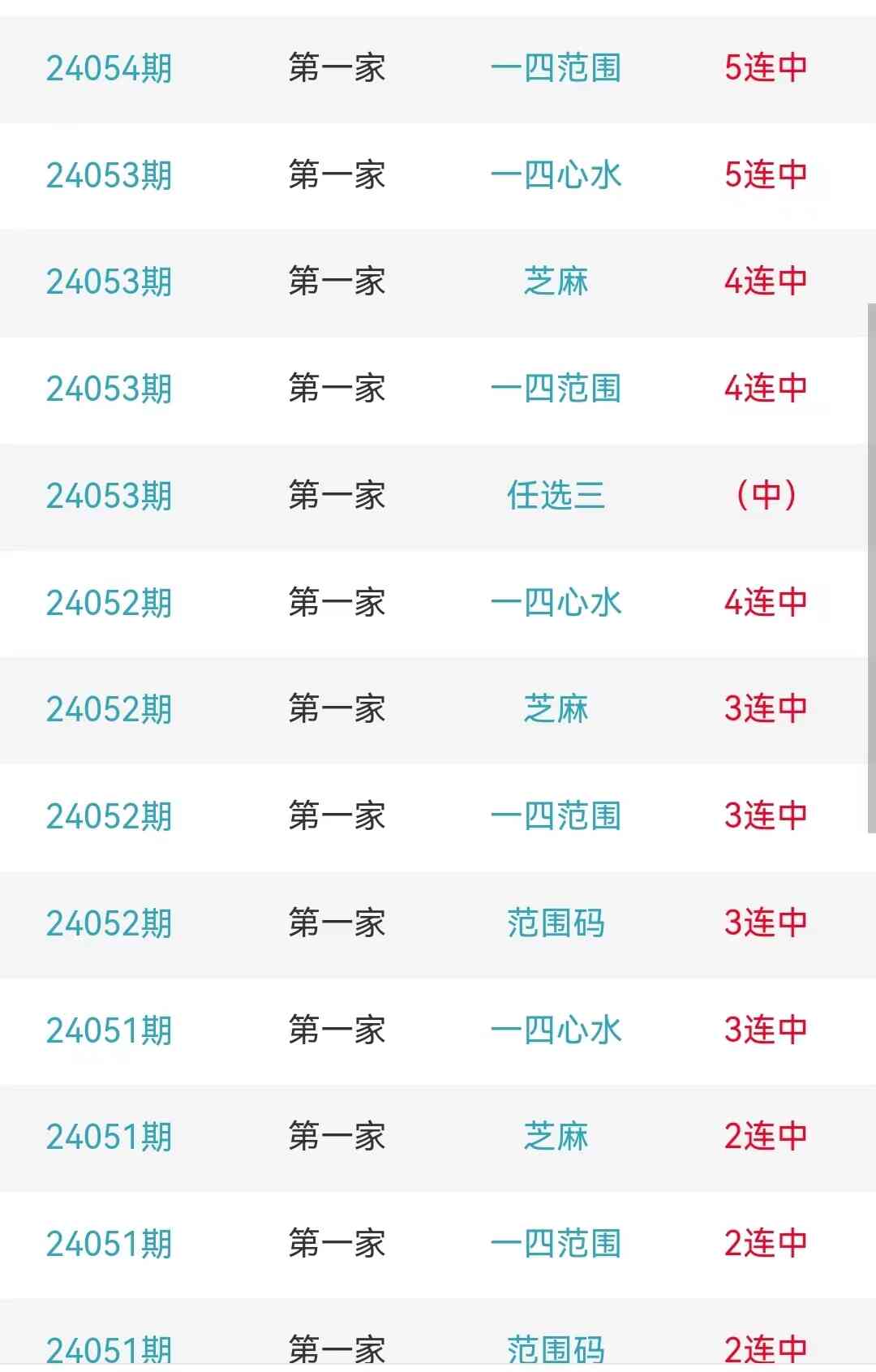Select the 24053期 一四范围 row

(556, 389)
